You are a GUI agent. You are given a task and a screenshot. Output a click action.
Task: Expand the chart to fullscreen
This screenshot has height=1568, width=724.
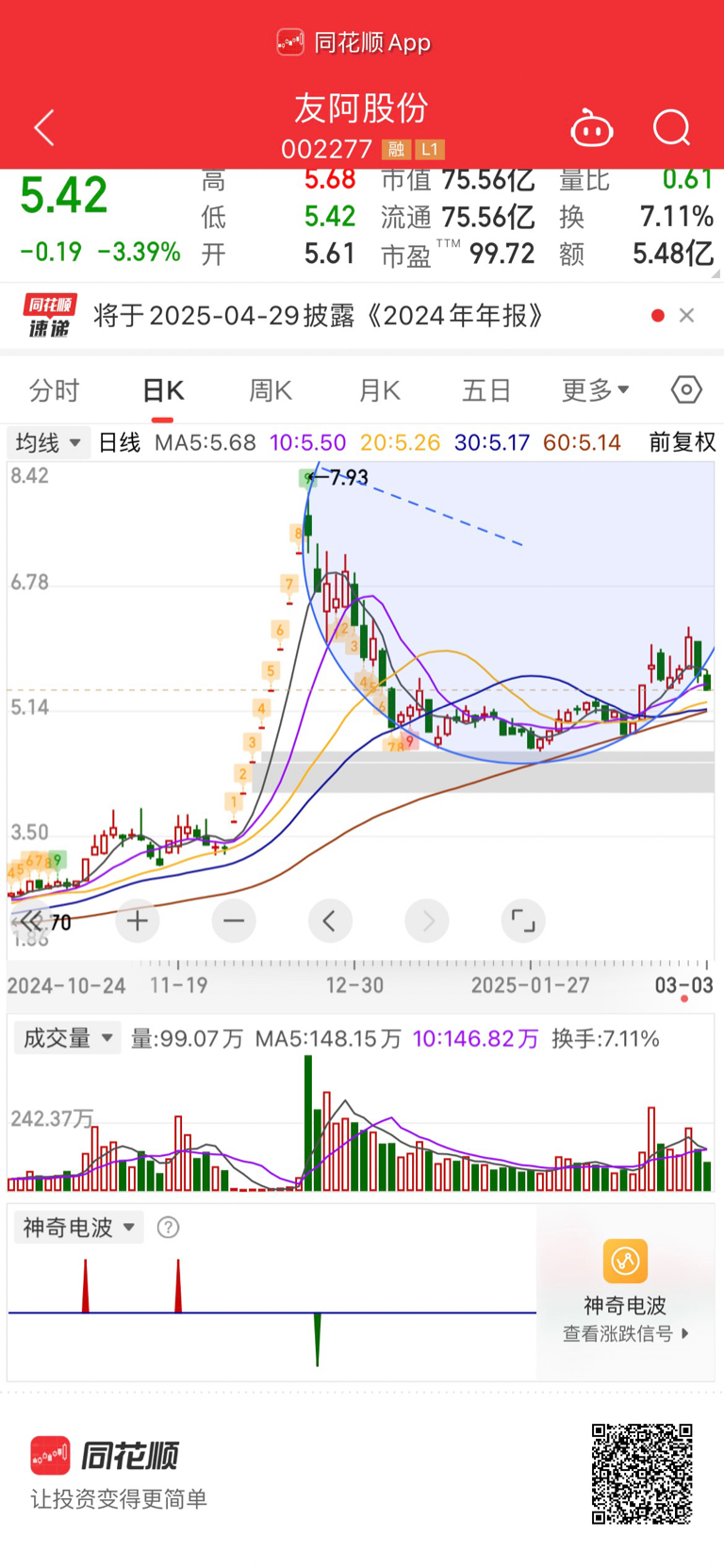click(522, 921)
